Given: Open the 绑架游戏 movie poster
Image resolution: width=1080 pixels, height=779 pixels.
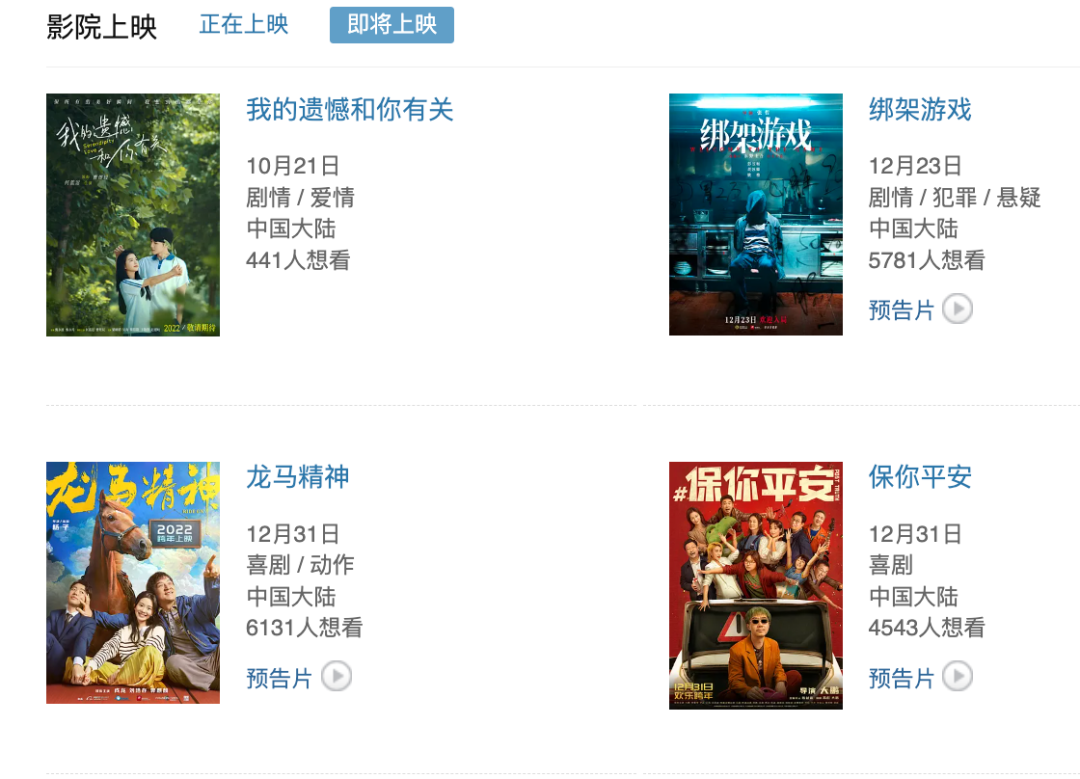Looking at the screenshot, I should click(755, 215).
